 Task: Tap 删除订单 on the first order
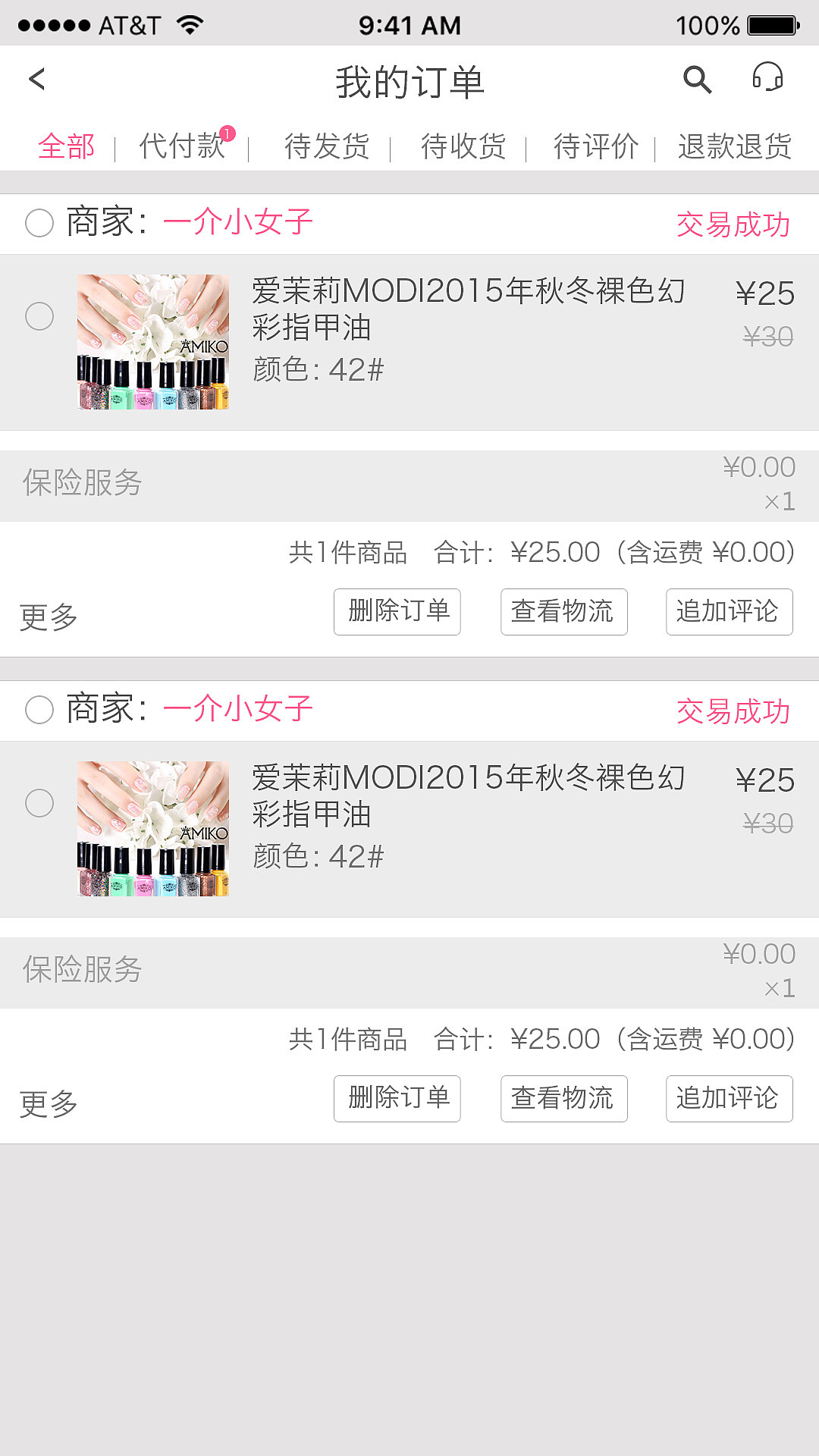(397, 611)
